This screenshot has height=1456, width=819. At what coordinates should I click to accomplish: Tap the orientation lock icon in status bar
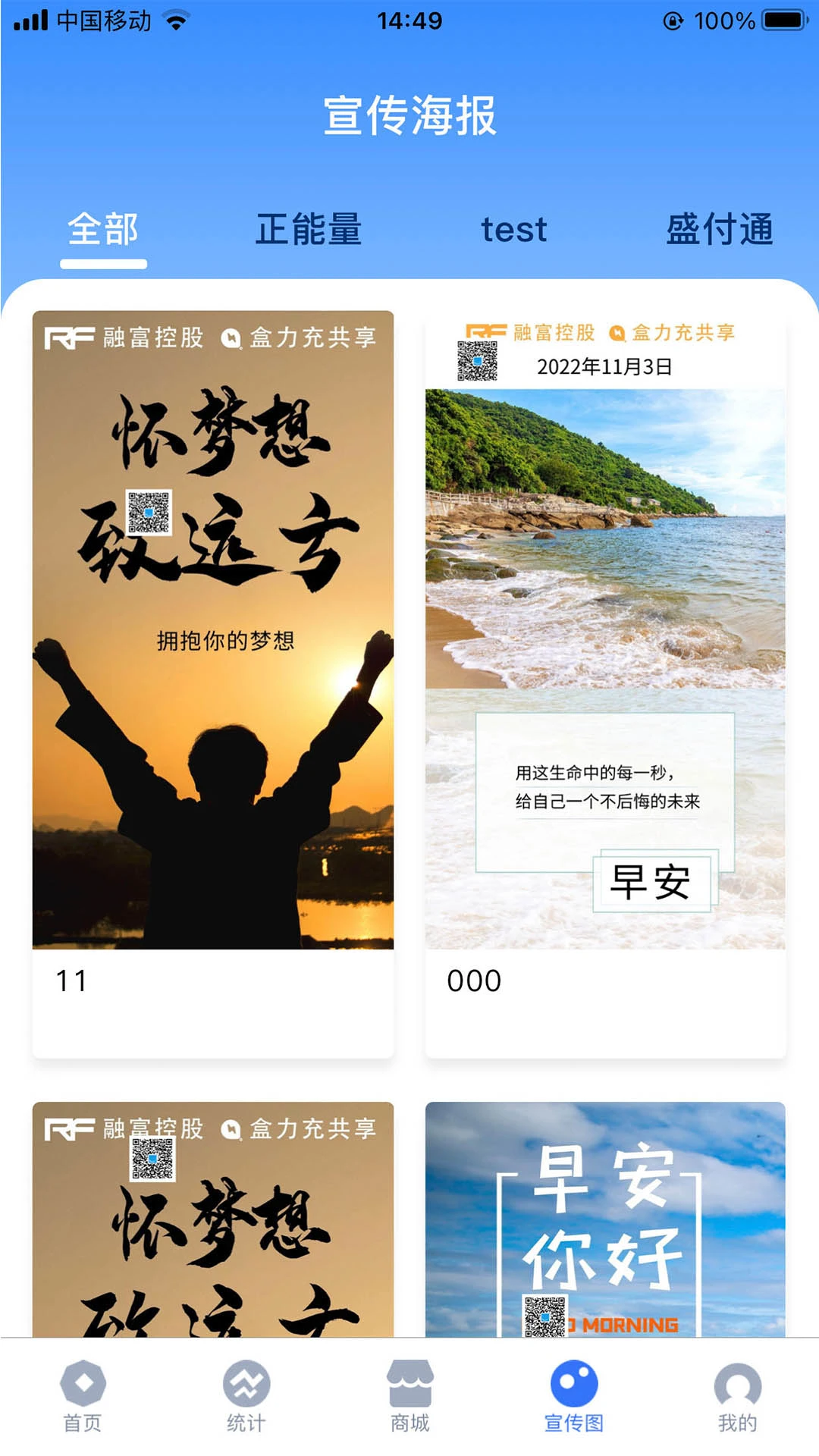click(670, 20)
